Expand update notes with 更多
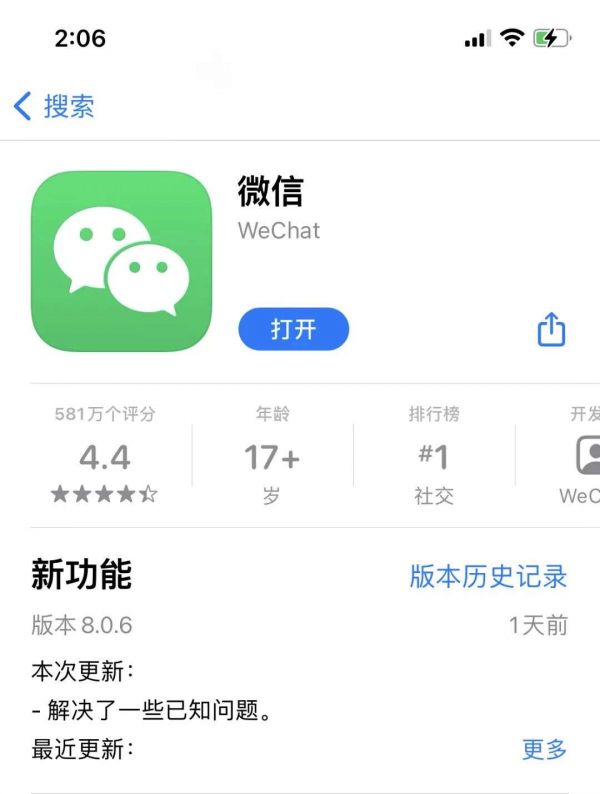 (544, 748)
